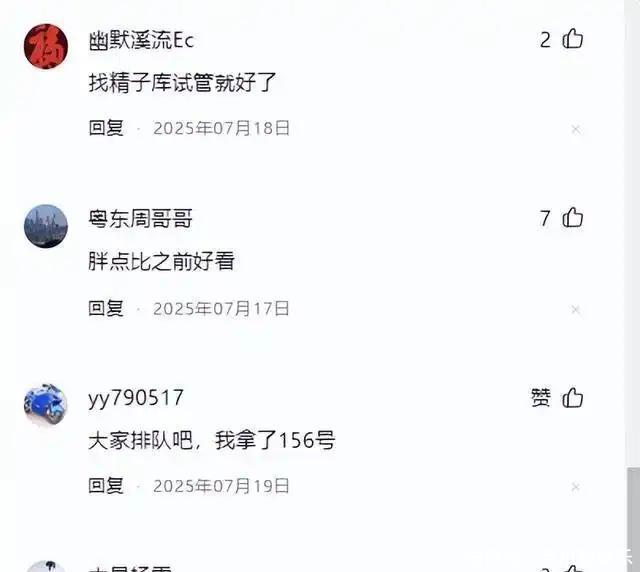Reply to yy790517's comment
This screenshot has height=572, width=640.
(x=106, y=486)
